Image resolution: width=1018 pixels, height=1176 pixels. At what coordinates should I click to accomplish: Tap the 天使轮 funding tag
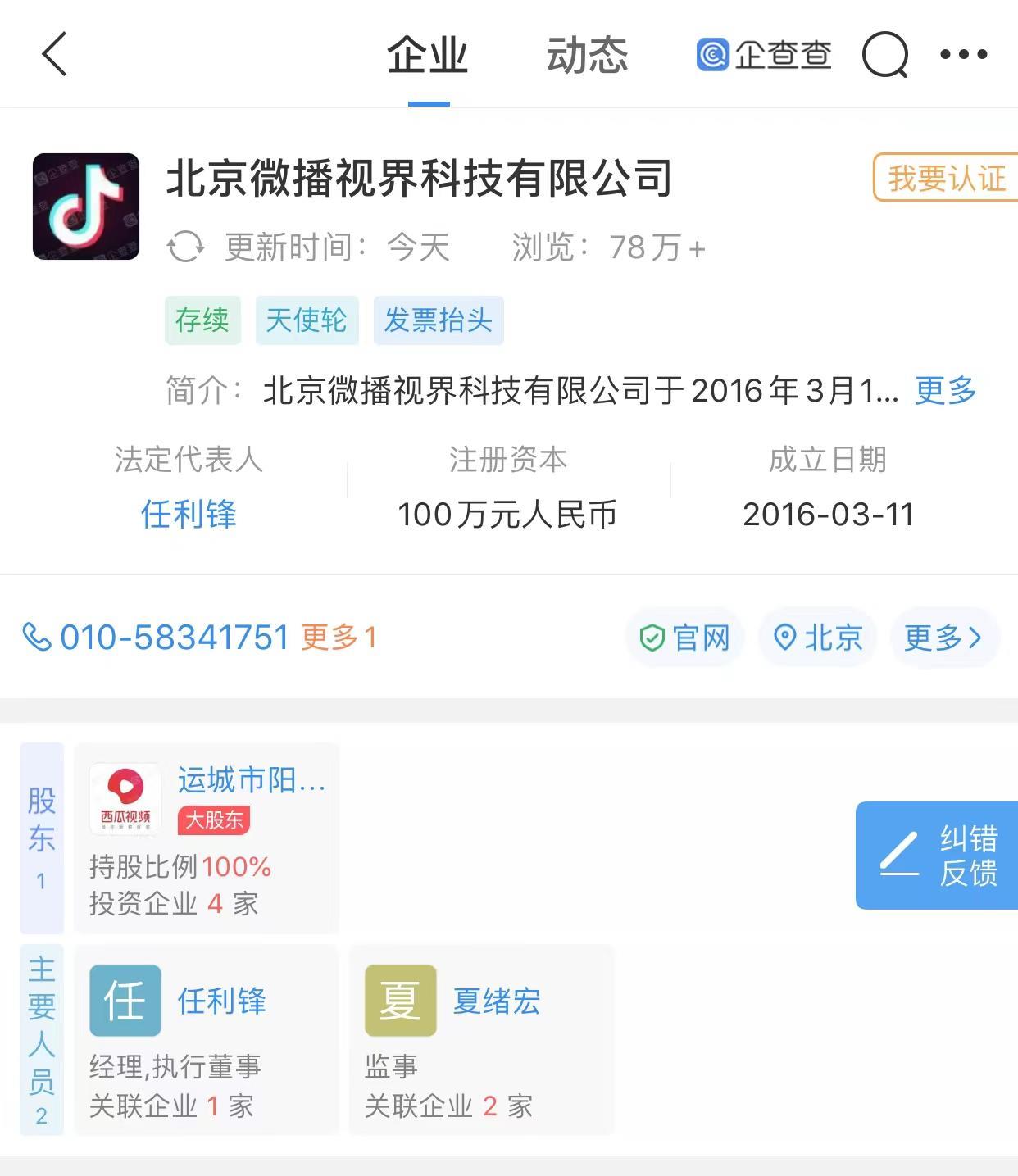pyautogui.click(x=307, y=320)
